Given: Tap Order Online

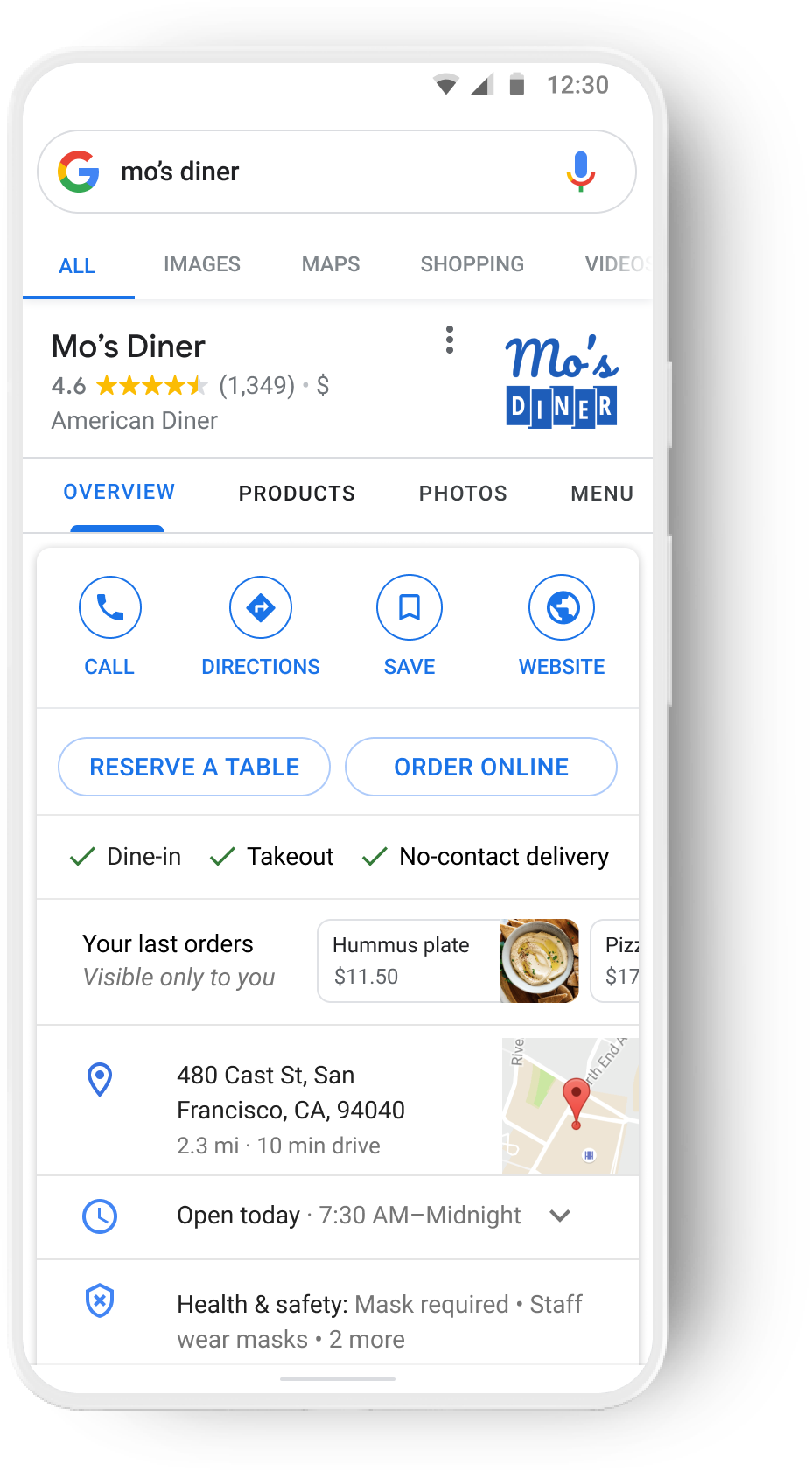Looking at the screenshot, I should tap(481, 767).
